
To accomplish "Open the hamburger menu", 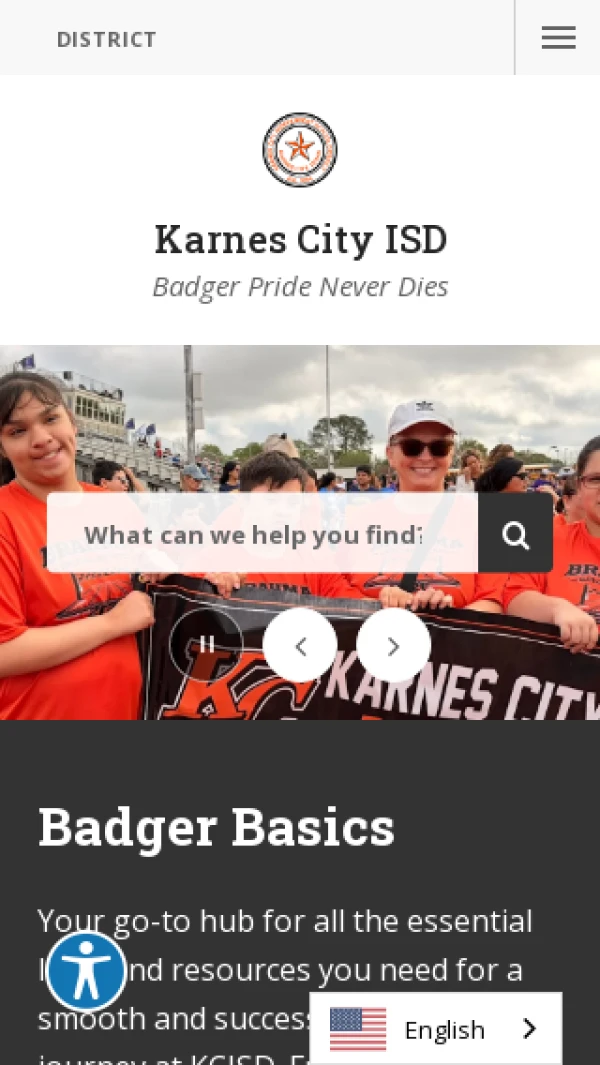I will (558, 37).
